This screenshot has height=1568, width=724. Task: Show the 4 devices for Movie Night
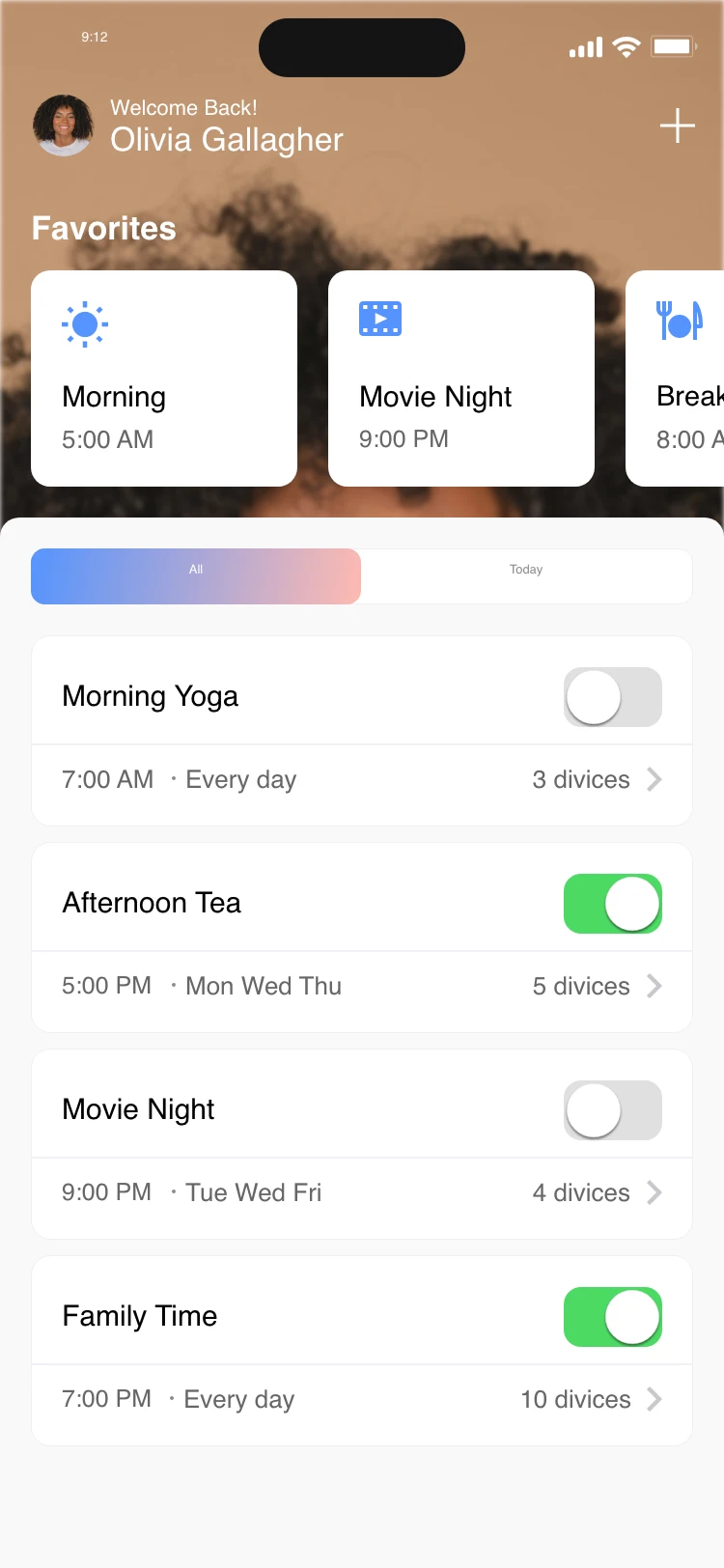pyautogui.click(x=597, y=1193)
